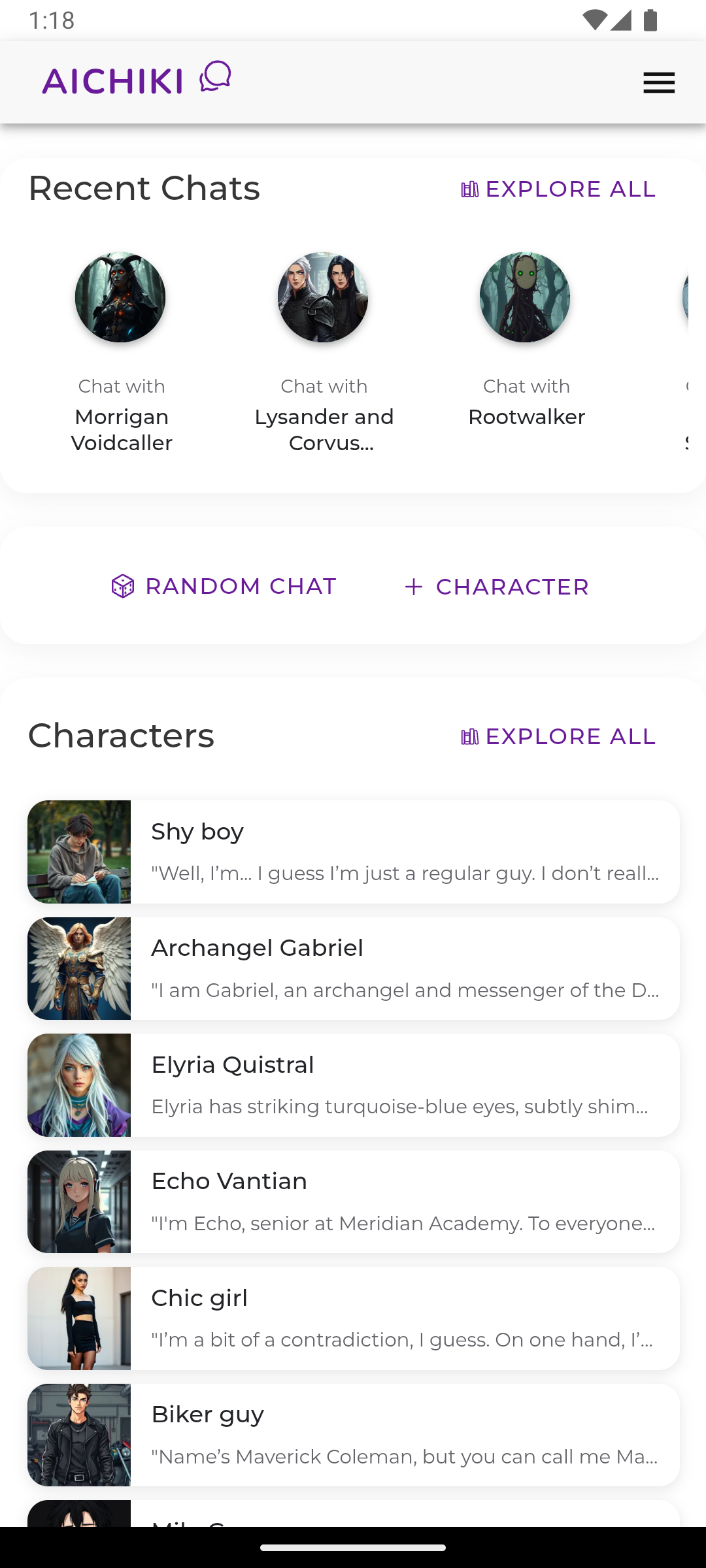Image resolution: width=706 pixels, height=1568 pixels.
Task: Open the Shy boy character
Action: (x=353, y=852)
